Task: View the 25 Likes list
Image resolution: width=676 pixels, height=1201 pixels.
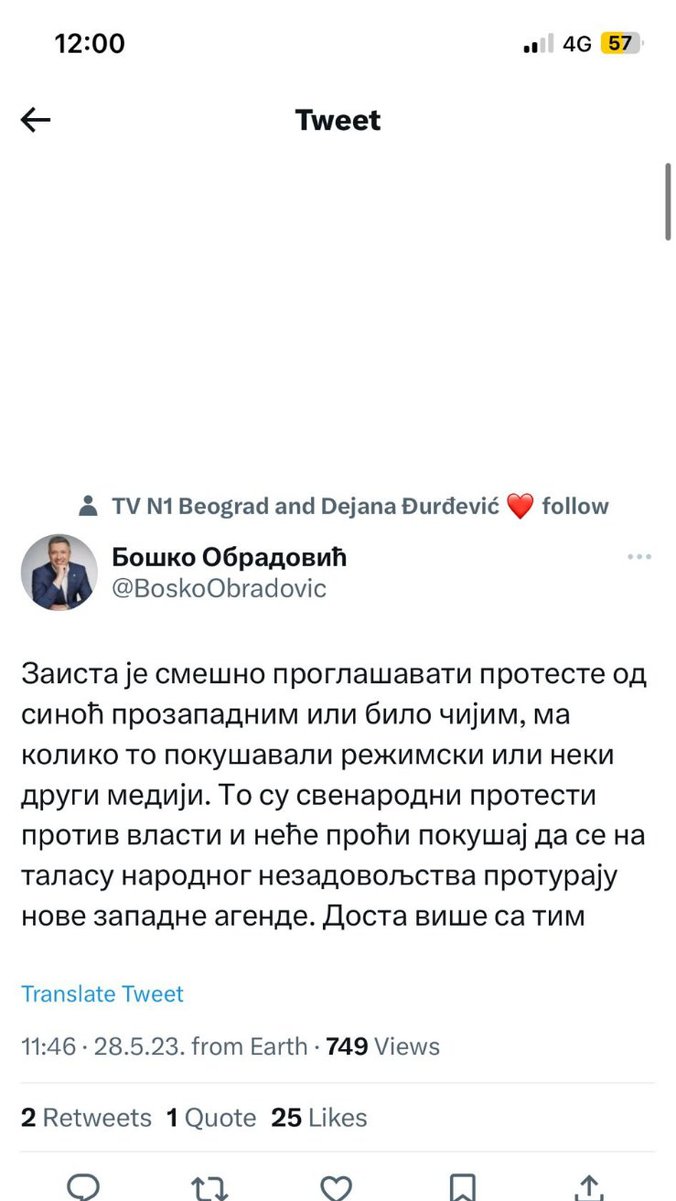Action: pos(319,1117)
